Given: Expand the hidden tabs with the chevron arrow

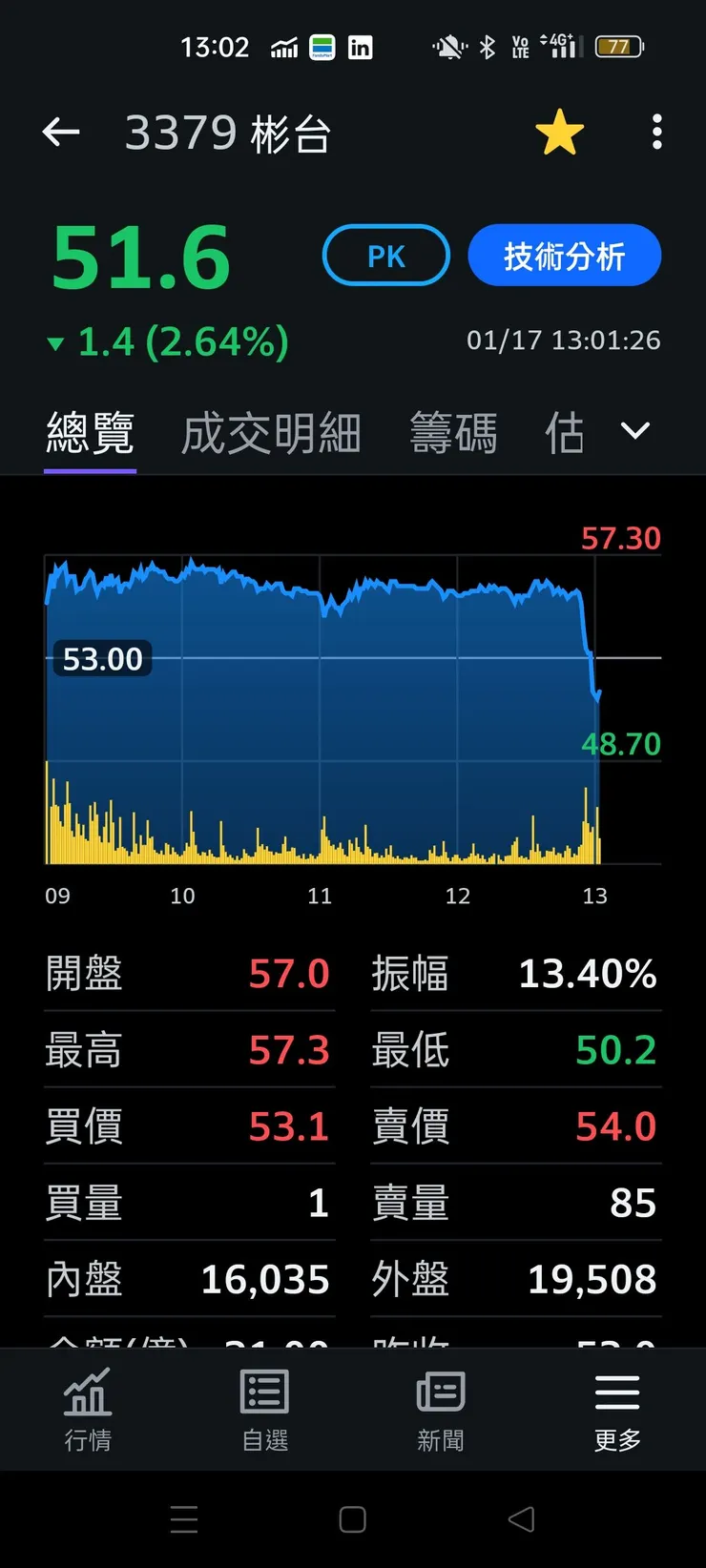Looking at the screenshot, I should pos(633,431).
